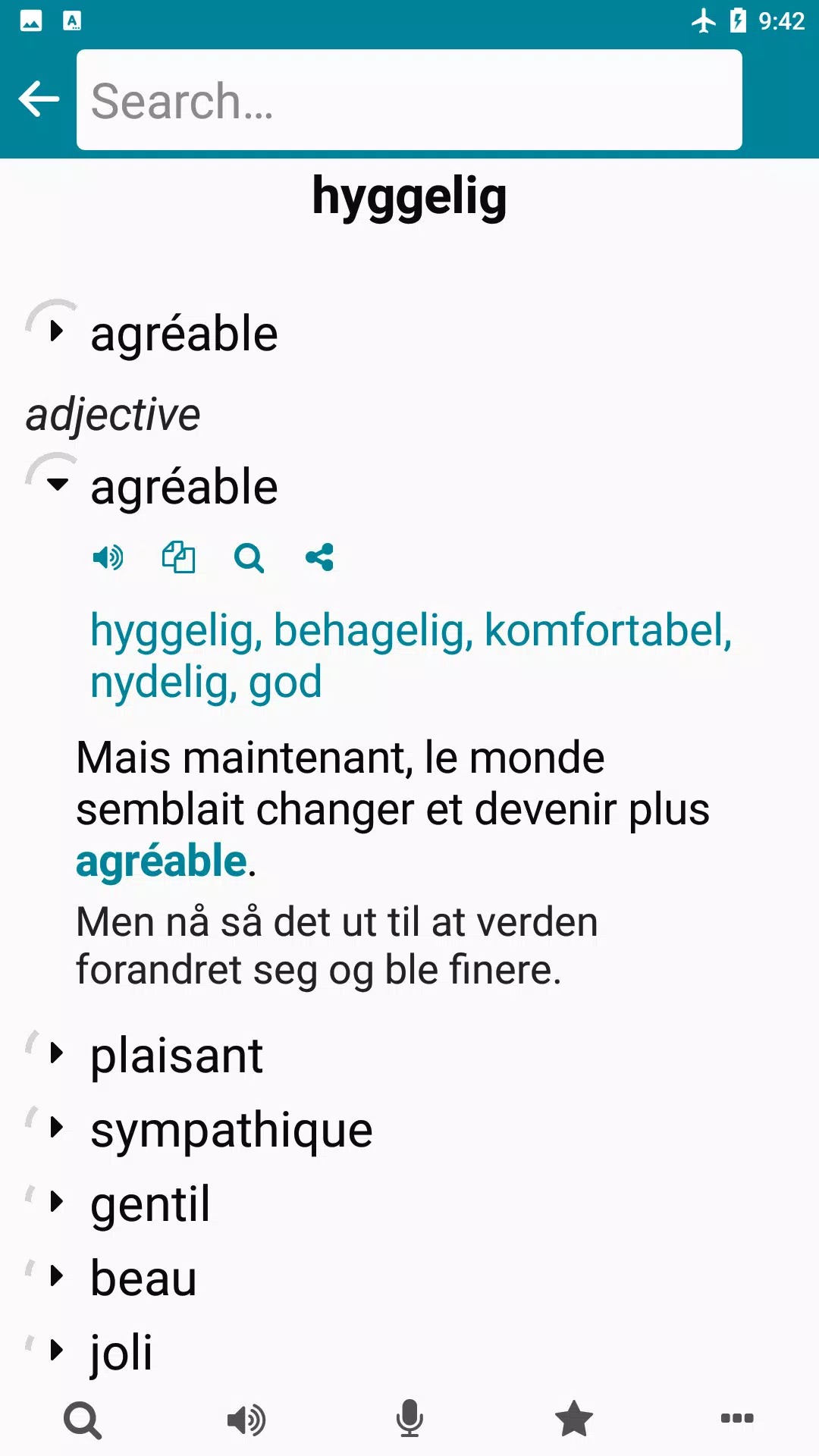
Task: Go back using the arrow icon
Action: pyautogui.click(x=39, y=99)
